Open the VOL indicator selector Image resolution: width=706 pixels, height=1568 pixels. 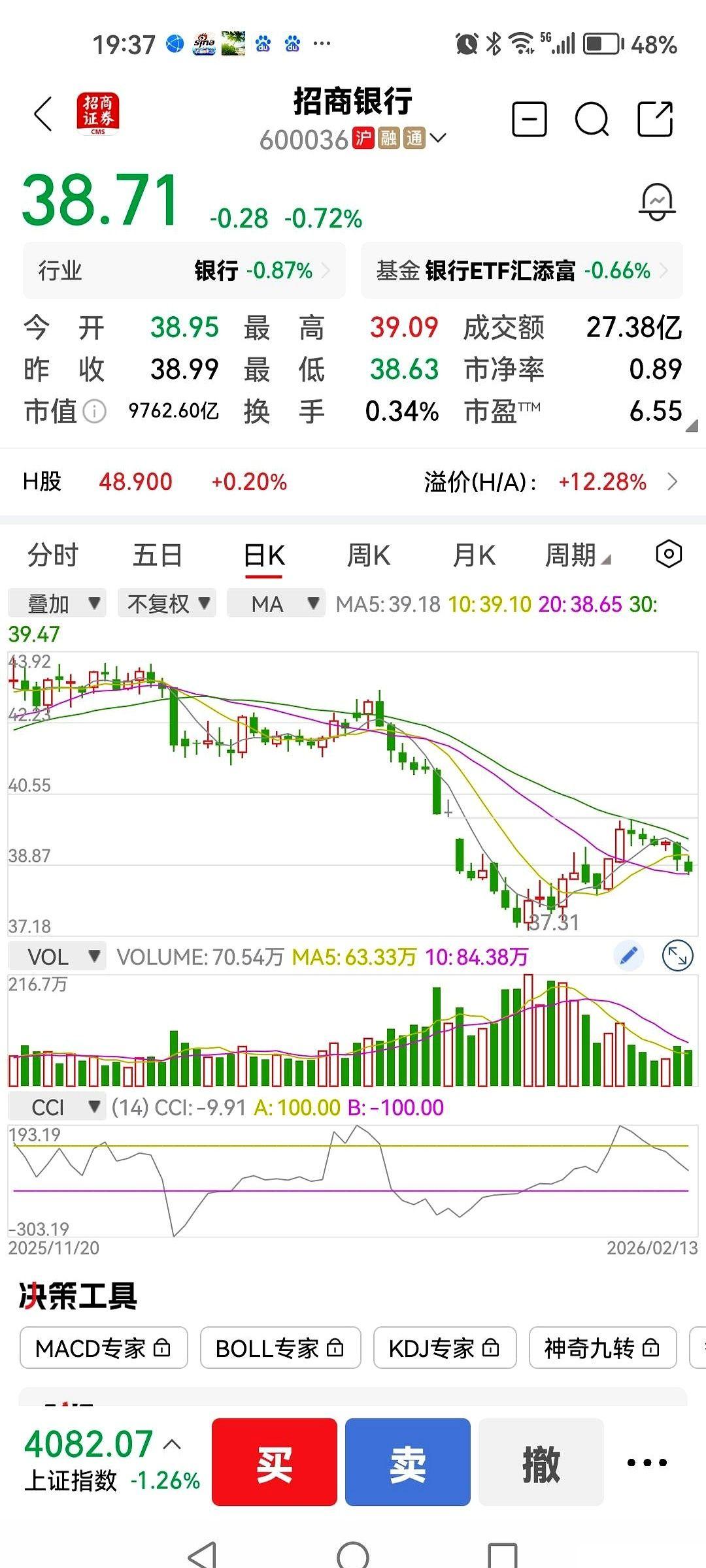56,955
